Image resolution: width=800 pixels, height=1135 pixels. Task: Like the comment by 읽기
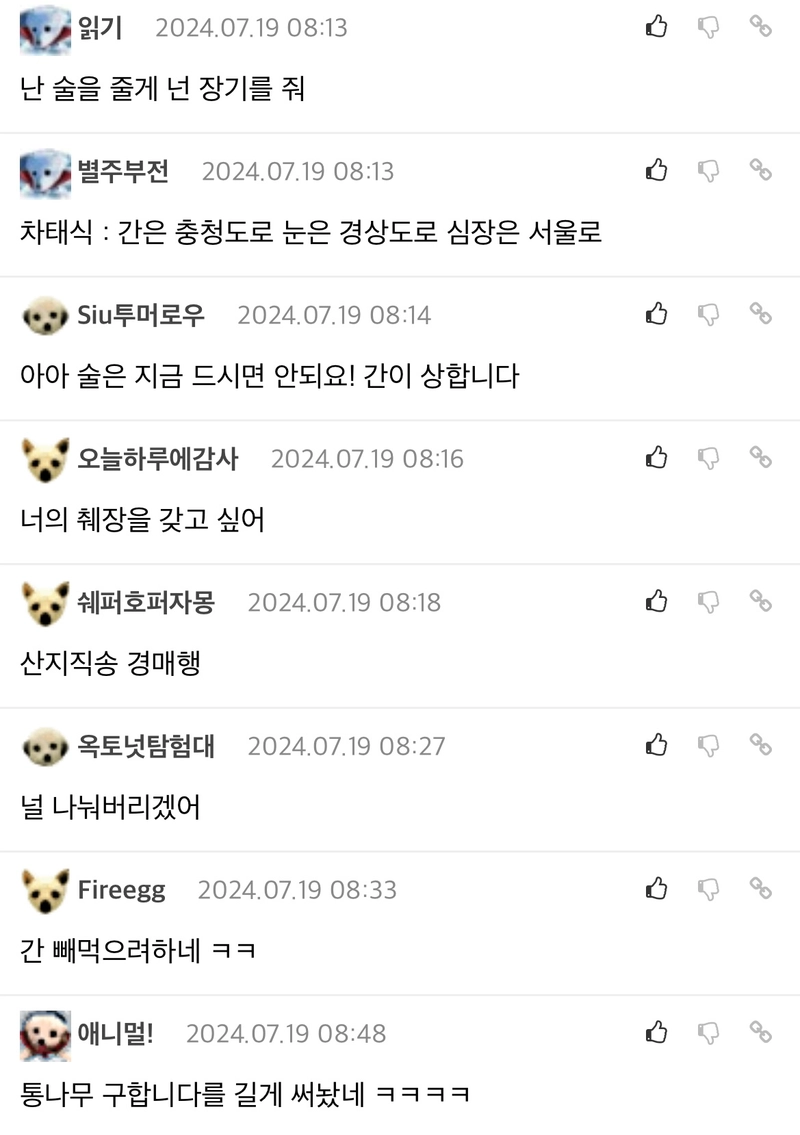click(657, 27)
